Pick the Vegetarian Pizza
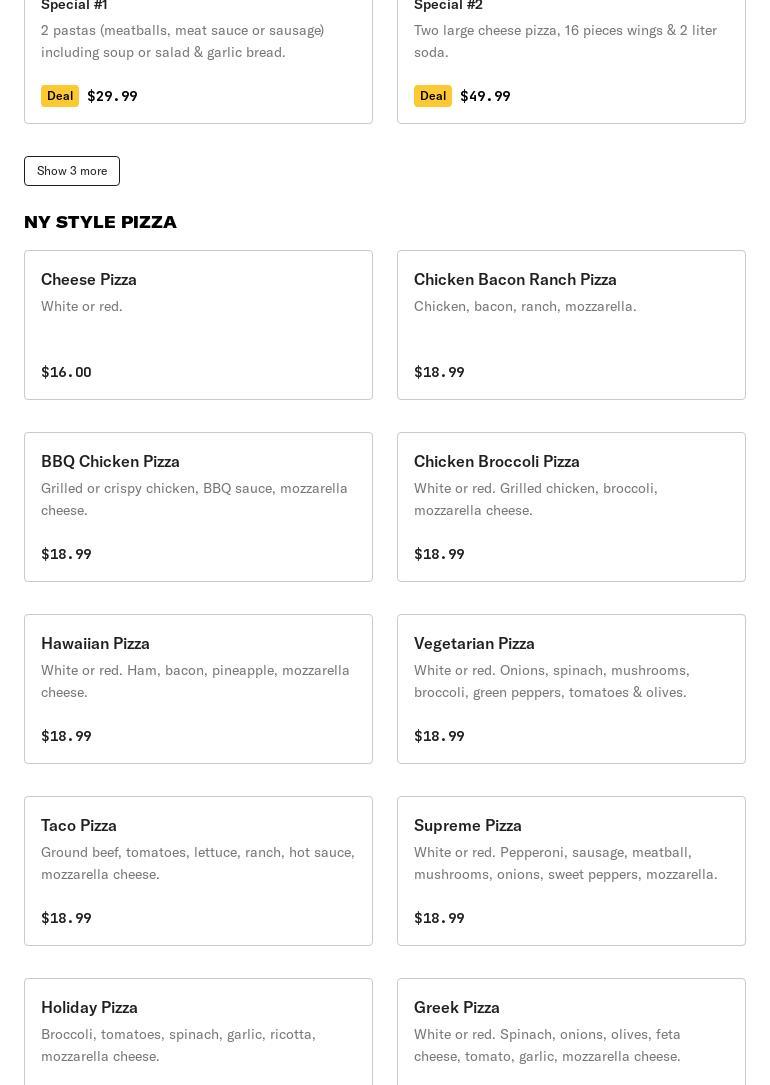Viewport: 770px width, 1085px height. click(x=571, y=689)
